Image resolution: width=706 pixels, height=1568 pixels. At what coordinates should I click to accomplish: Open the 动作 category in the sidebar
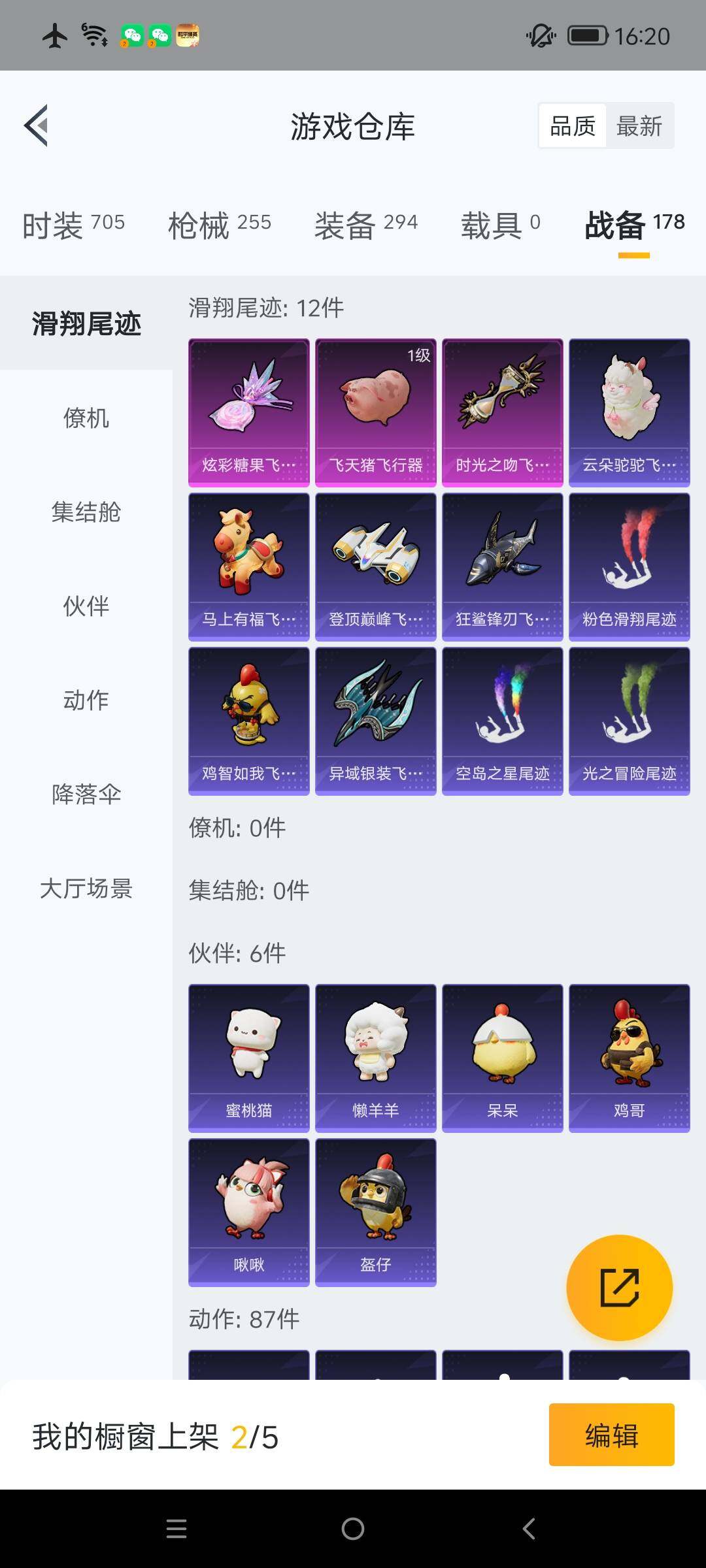[x=86, y=700]
